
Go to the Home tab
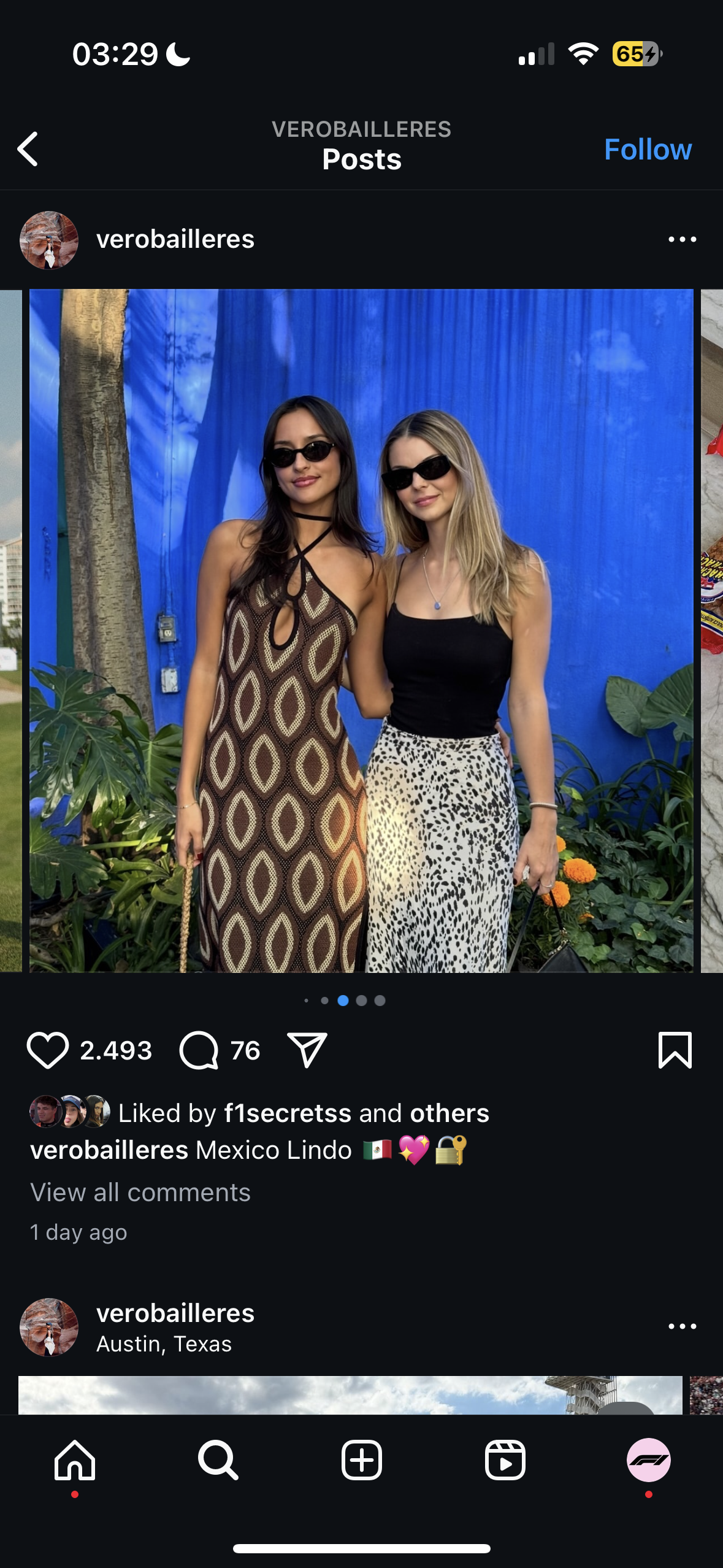[x=75, y=1460]
